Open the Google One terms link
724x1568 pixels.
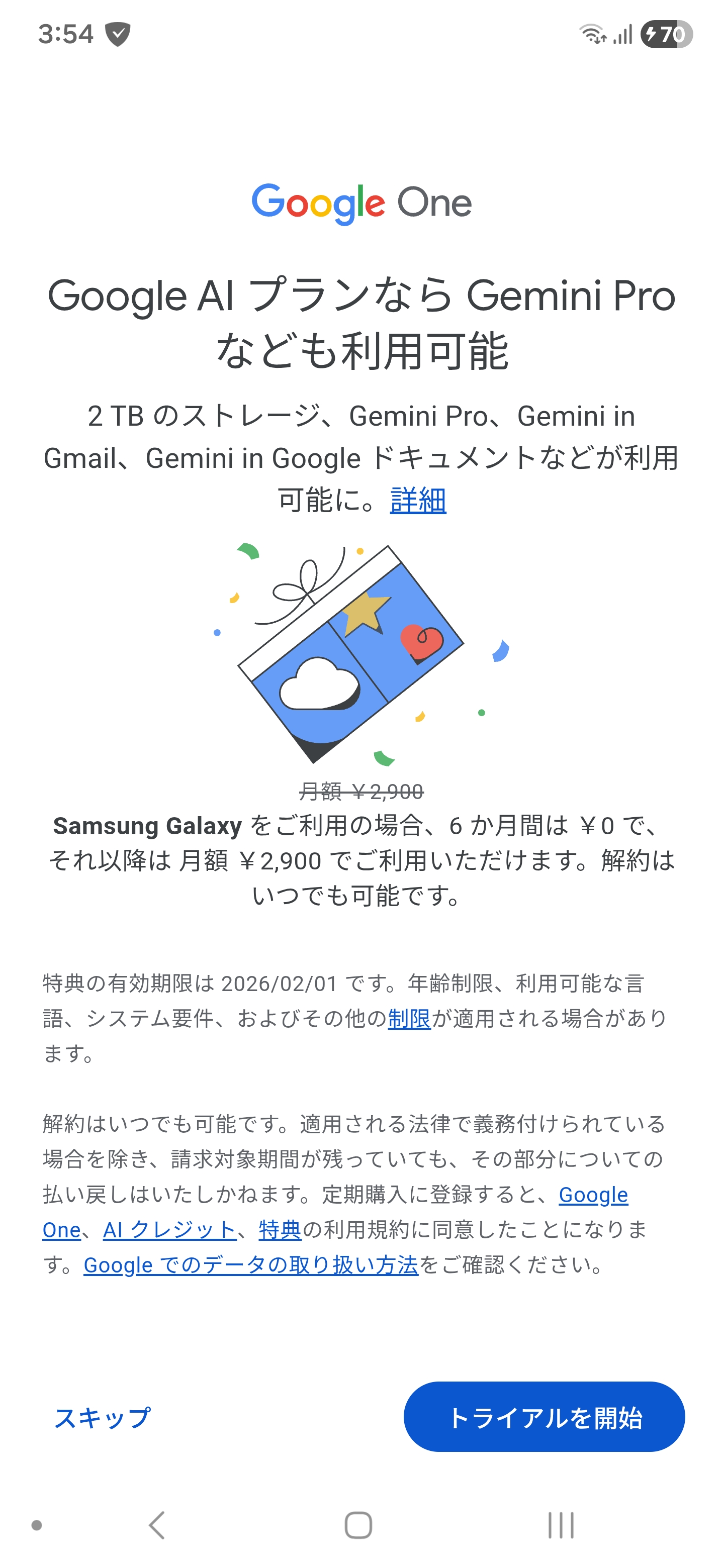click(x=592, y=1194)
